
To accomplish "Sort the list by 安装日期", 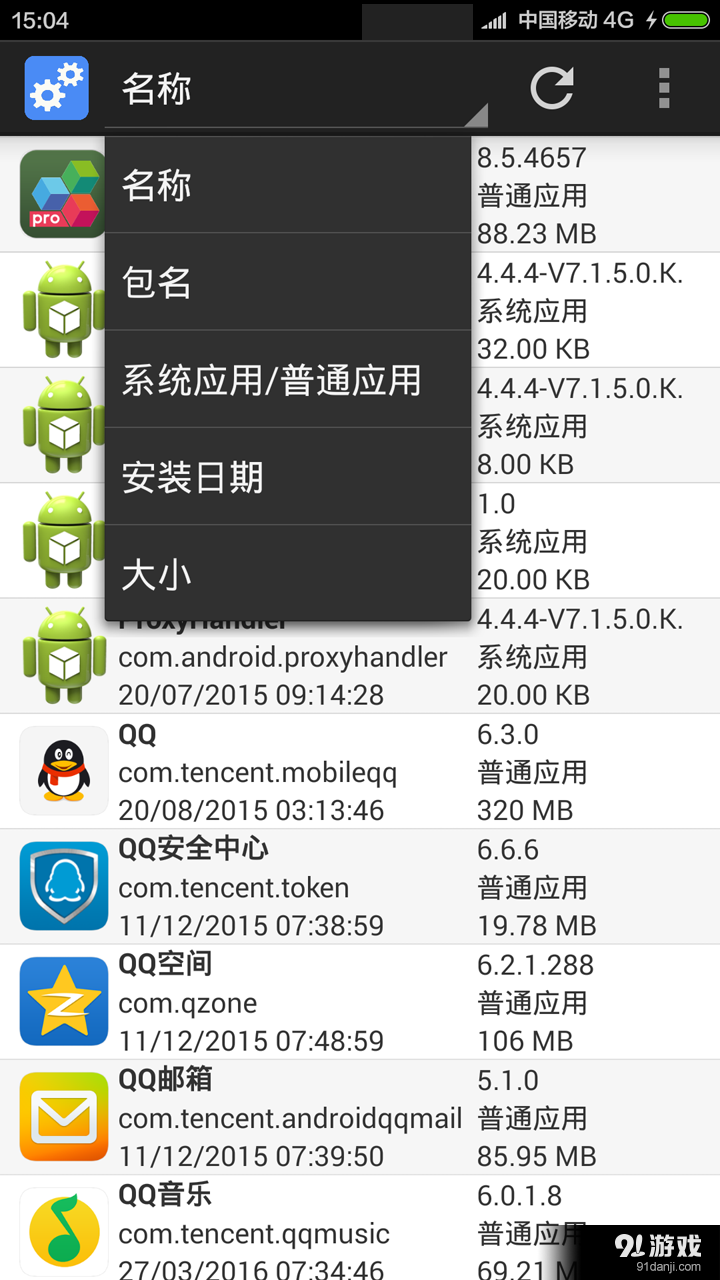I will coord(287,478).
